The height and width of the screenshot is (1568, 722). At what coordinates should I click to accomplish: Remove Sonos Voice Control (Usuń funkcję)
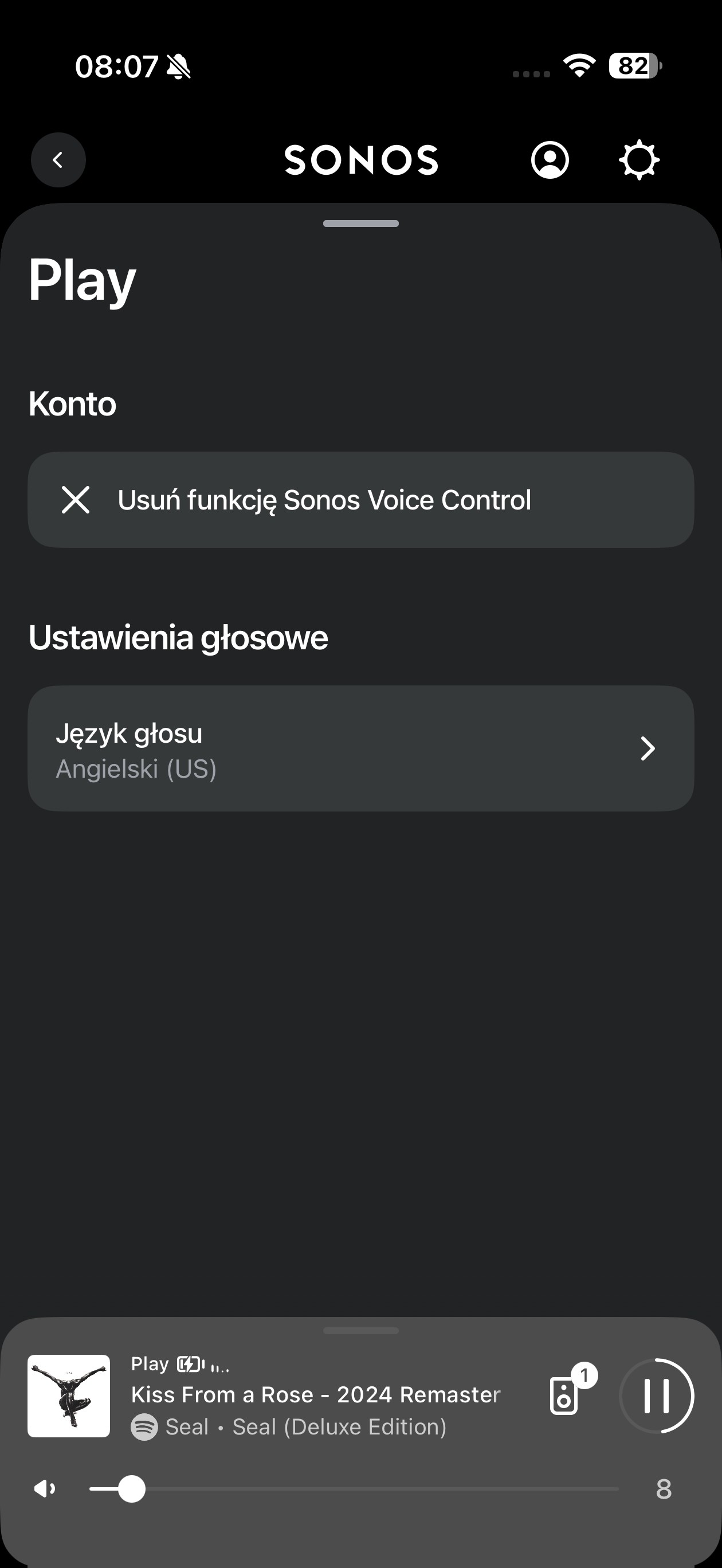[360, 500]
